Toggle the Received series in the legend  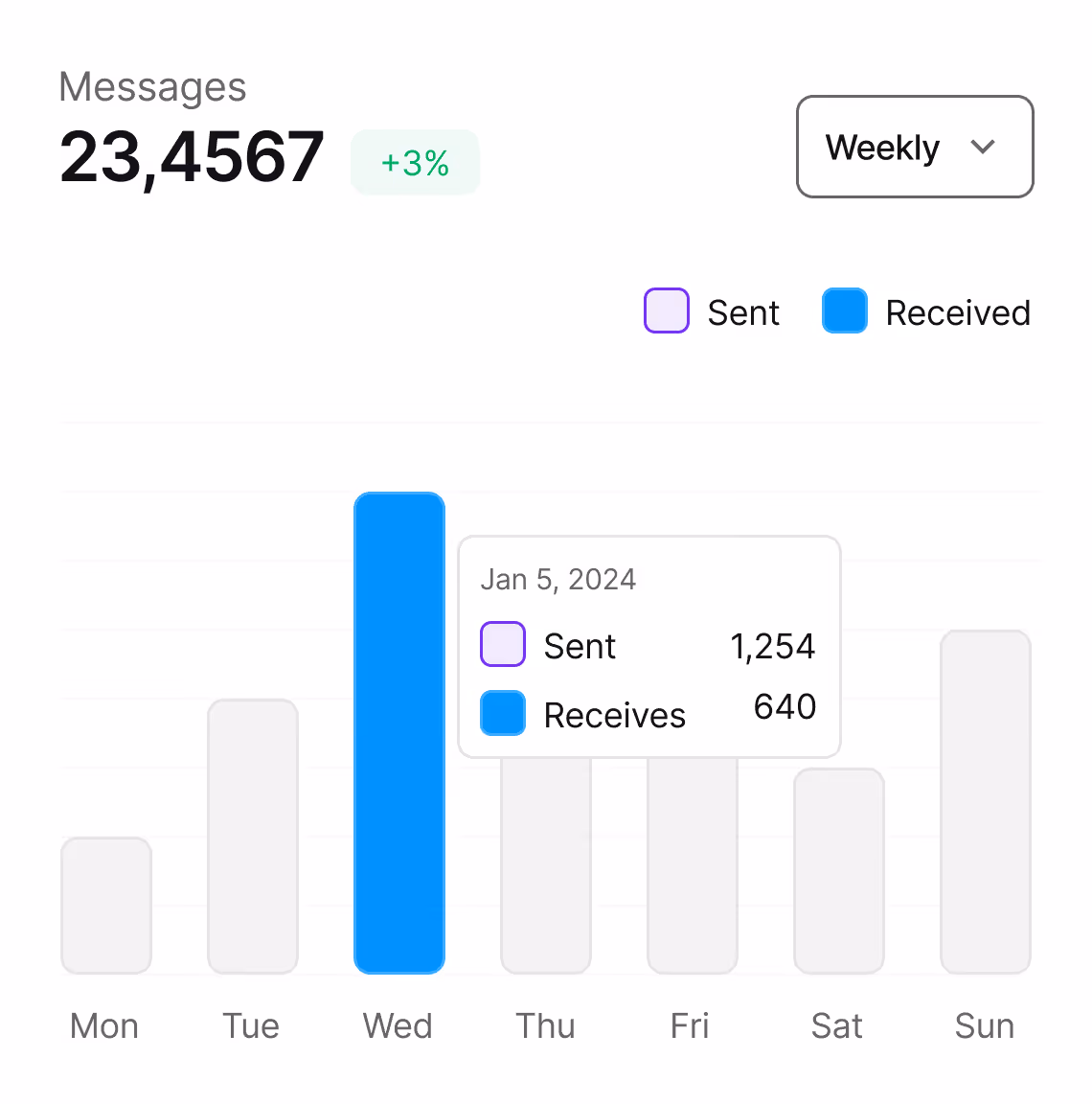coord(926,311)
